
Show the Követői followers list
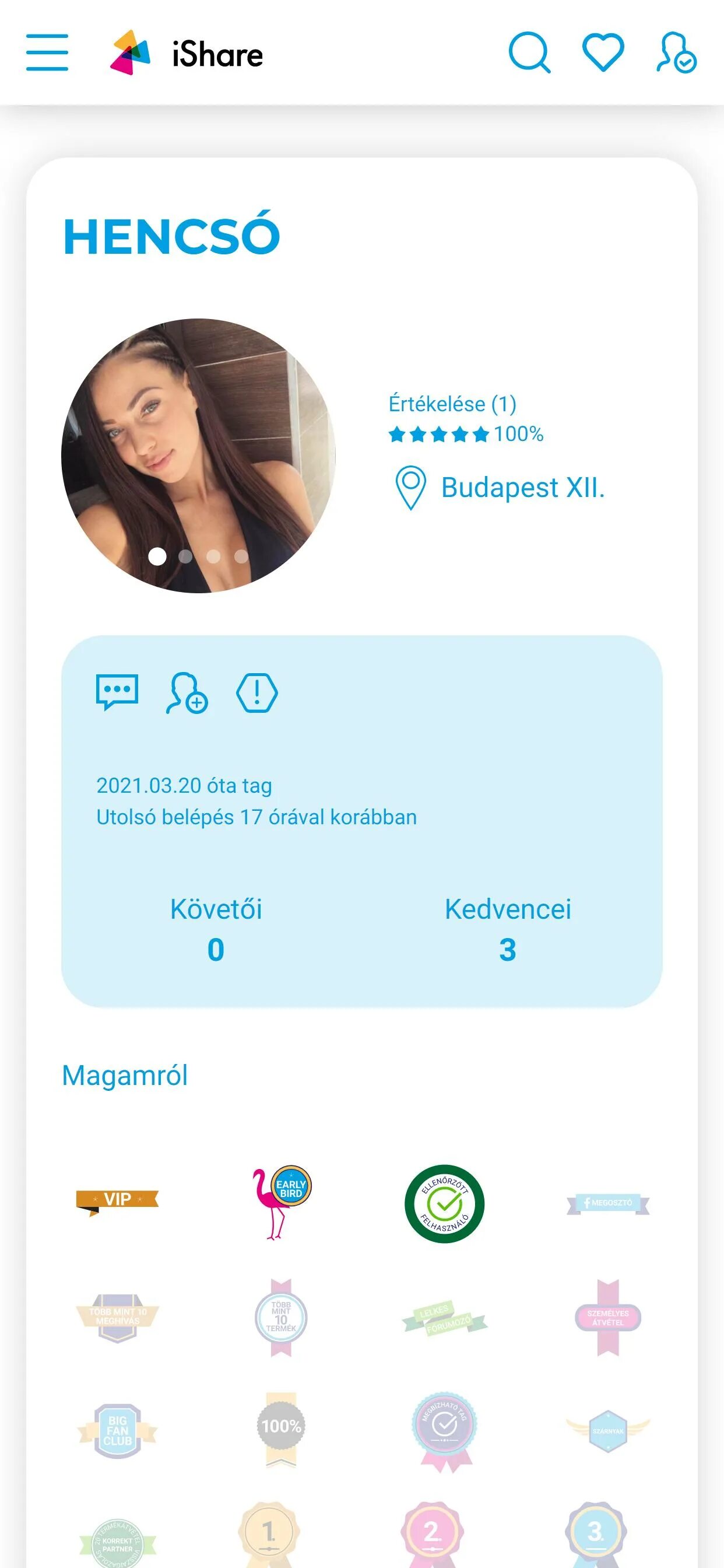coord(216,929)
